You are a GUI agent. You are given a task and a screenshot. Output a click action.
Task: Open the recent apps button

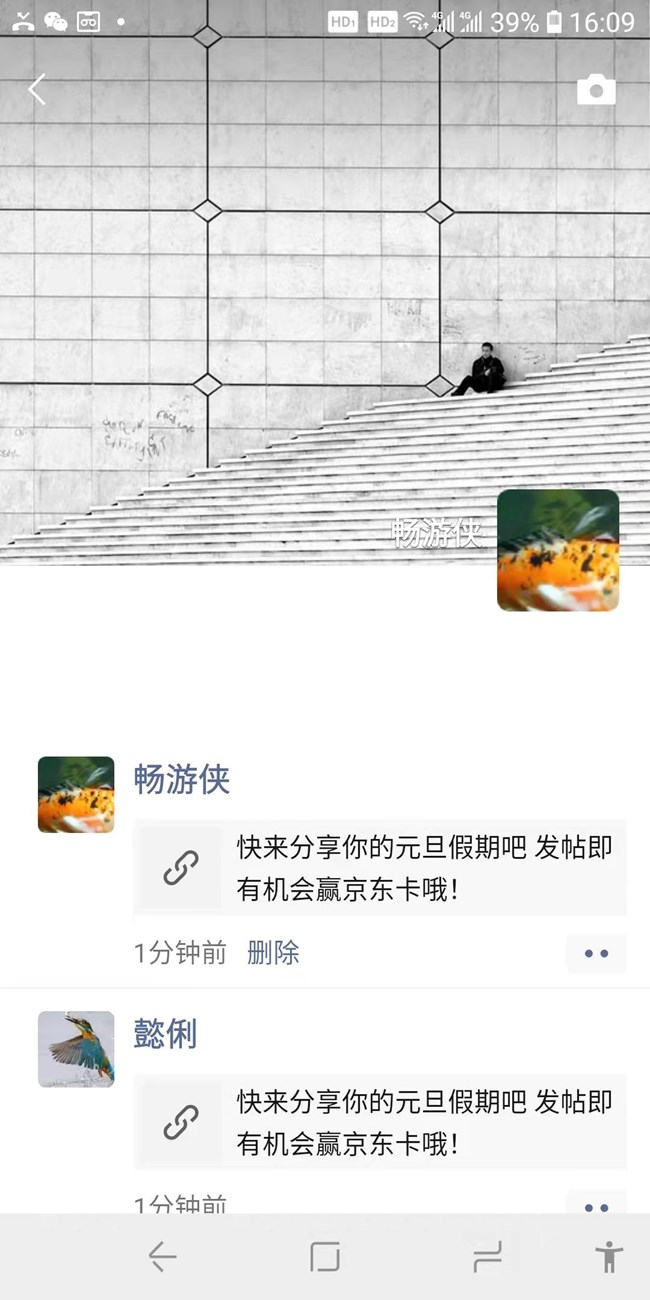click(487, 1257)
